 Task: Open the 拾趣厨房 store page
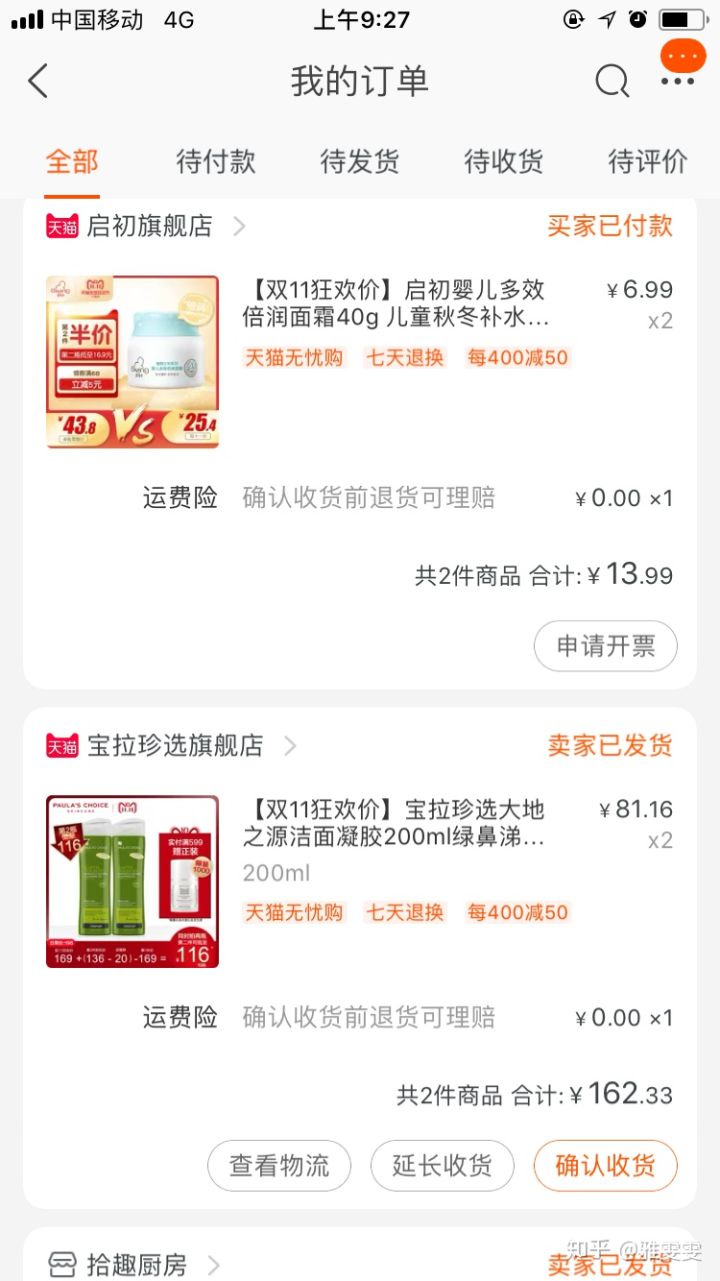[136, 1264]
